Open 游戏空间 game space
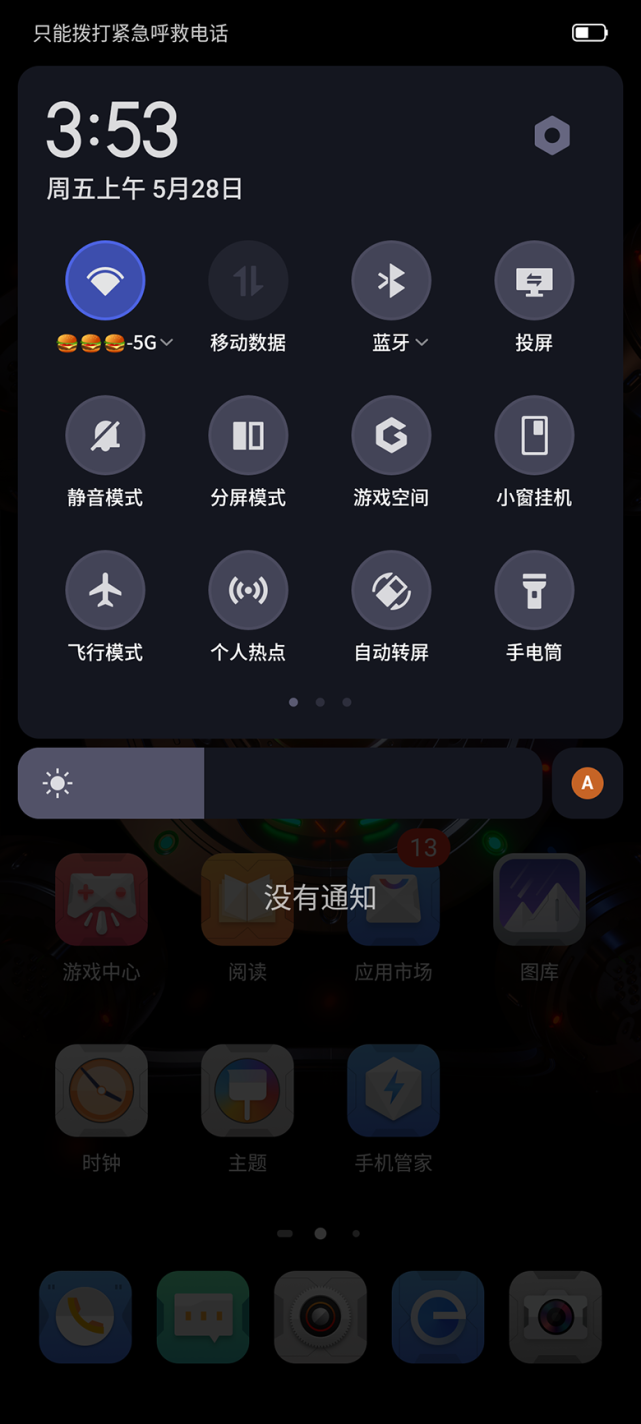This screenshot has width=641, height=1424. (391, 436)
